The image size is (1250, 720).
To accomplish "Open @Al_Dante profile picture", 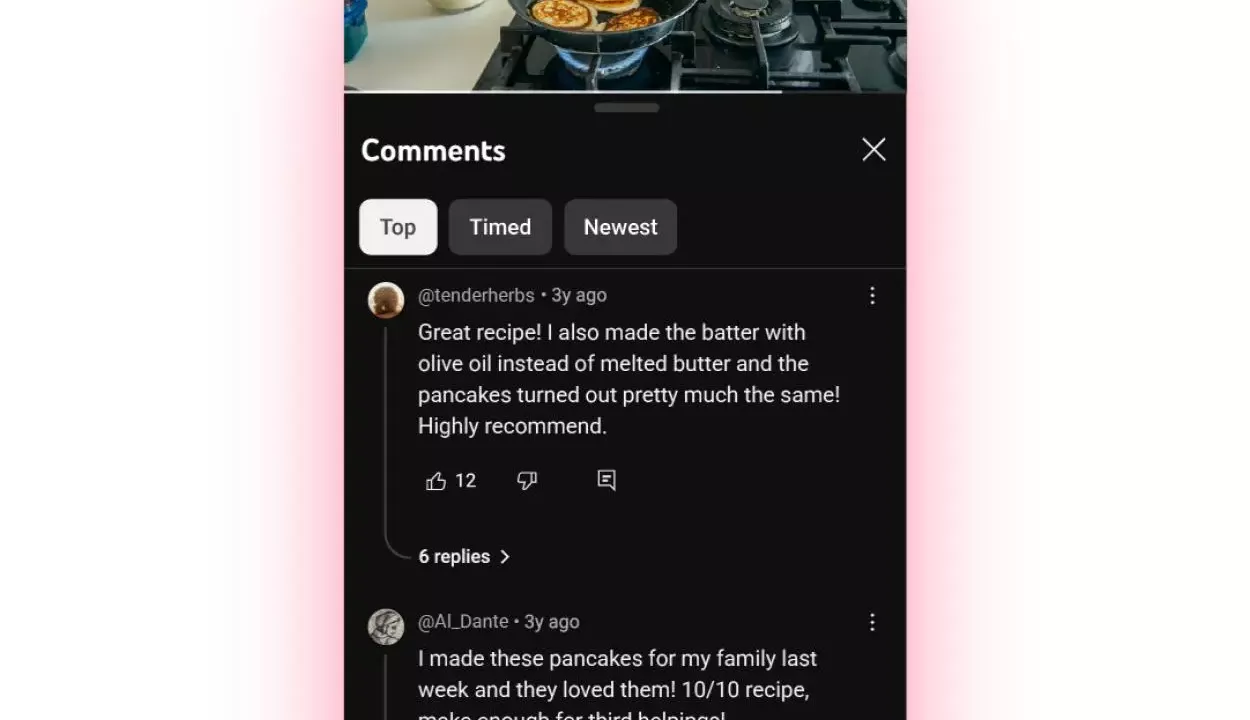I will pos(386,627).
